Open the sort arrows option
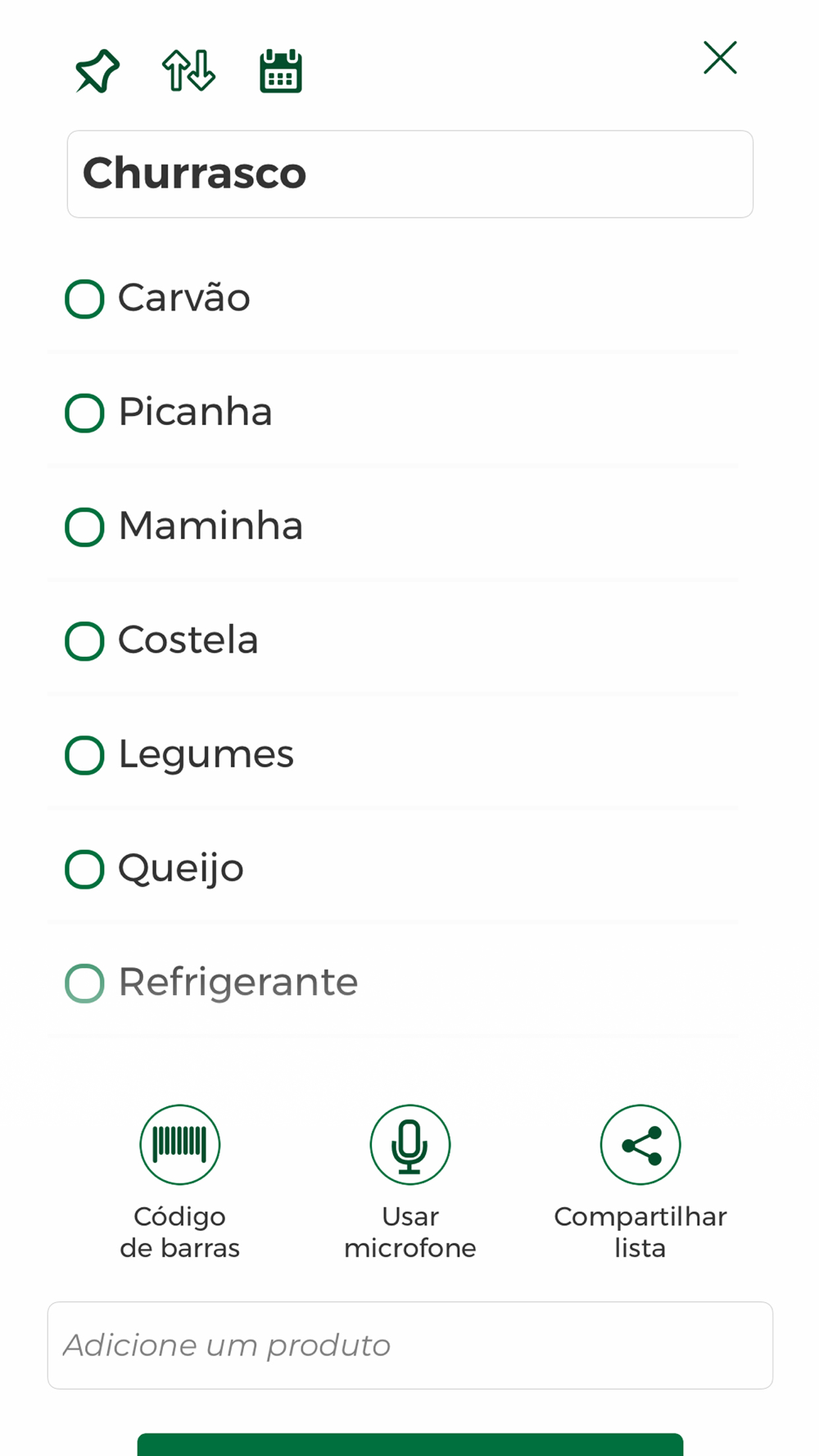819x1456 pixels. pyautogui.click(x=188, y=70)
